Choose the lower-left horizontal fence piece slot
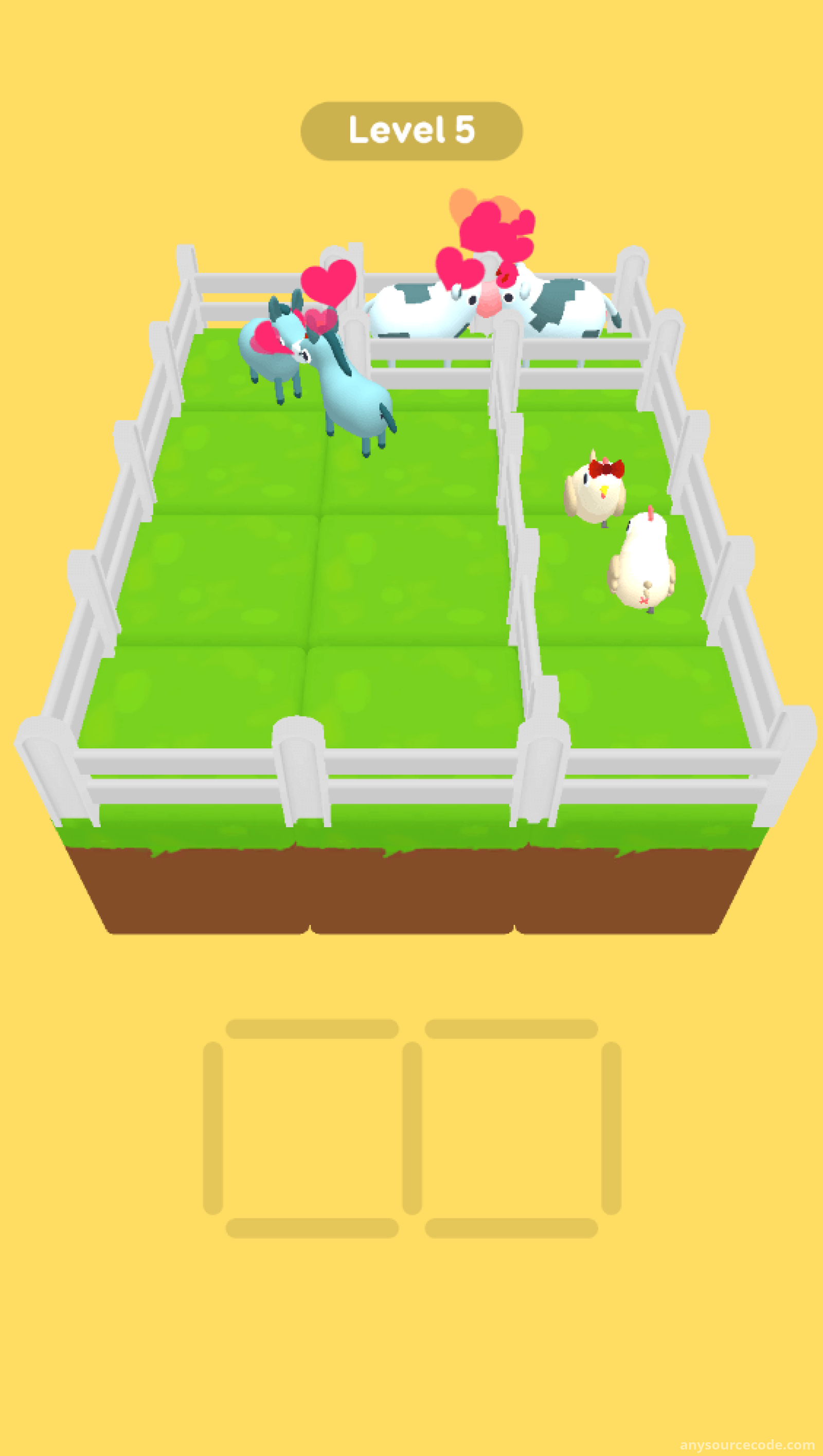 pos(312,1228)
